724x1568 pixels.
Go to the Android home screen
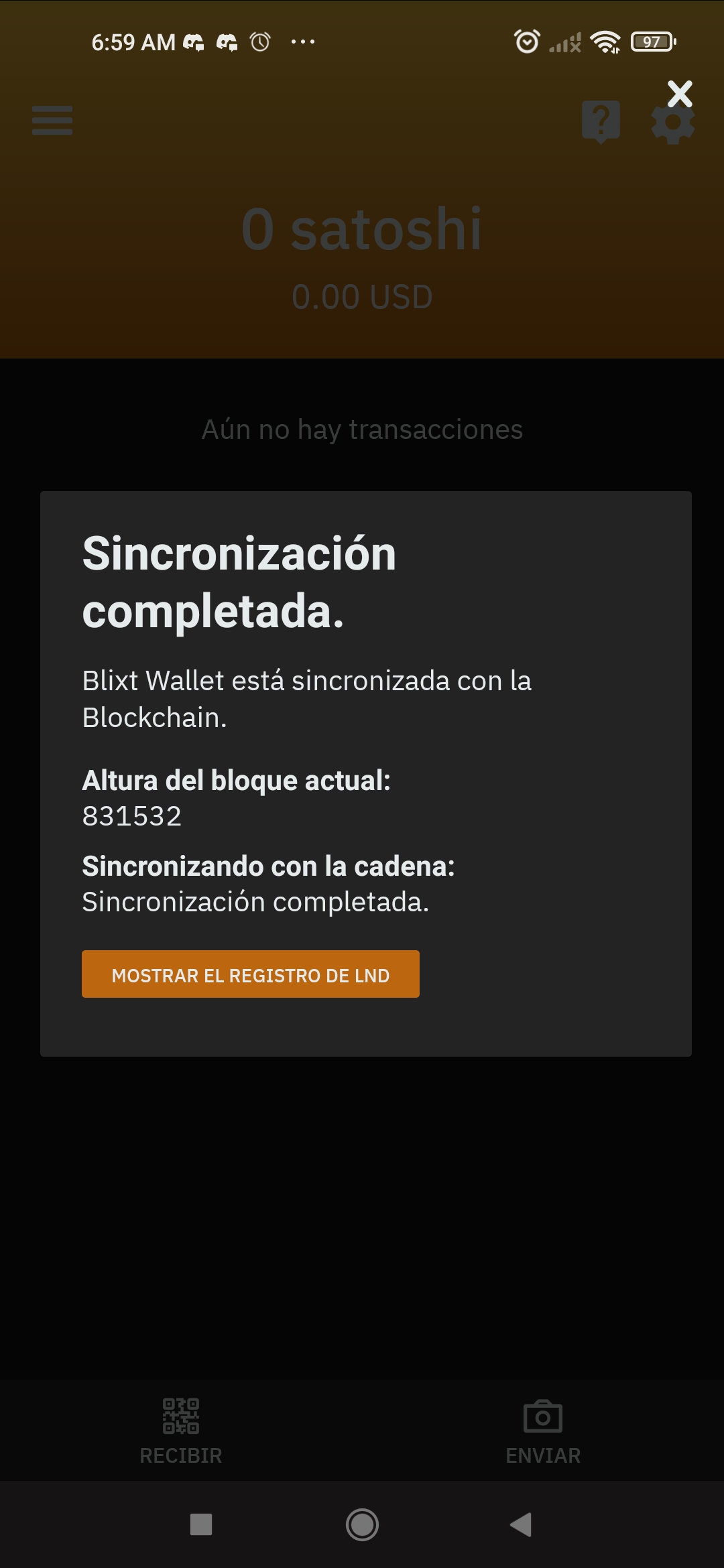(x=362, y=1525)
